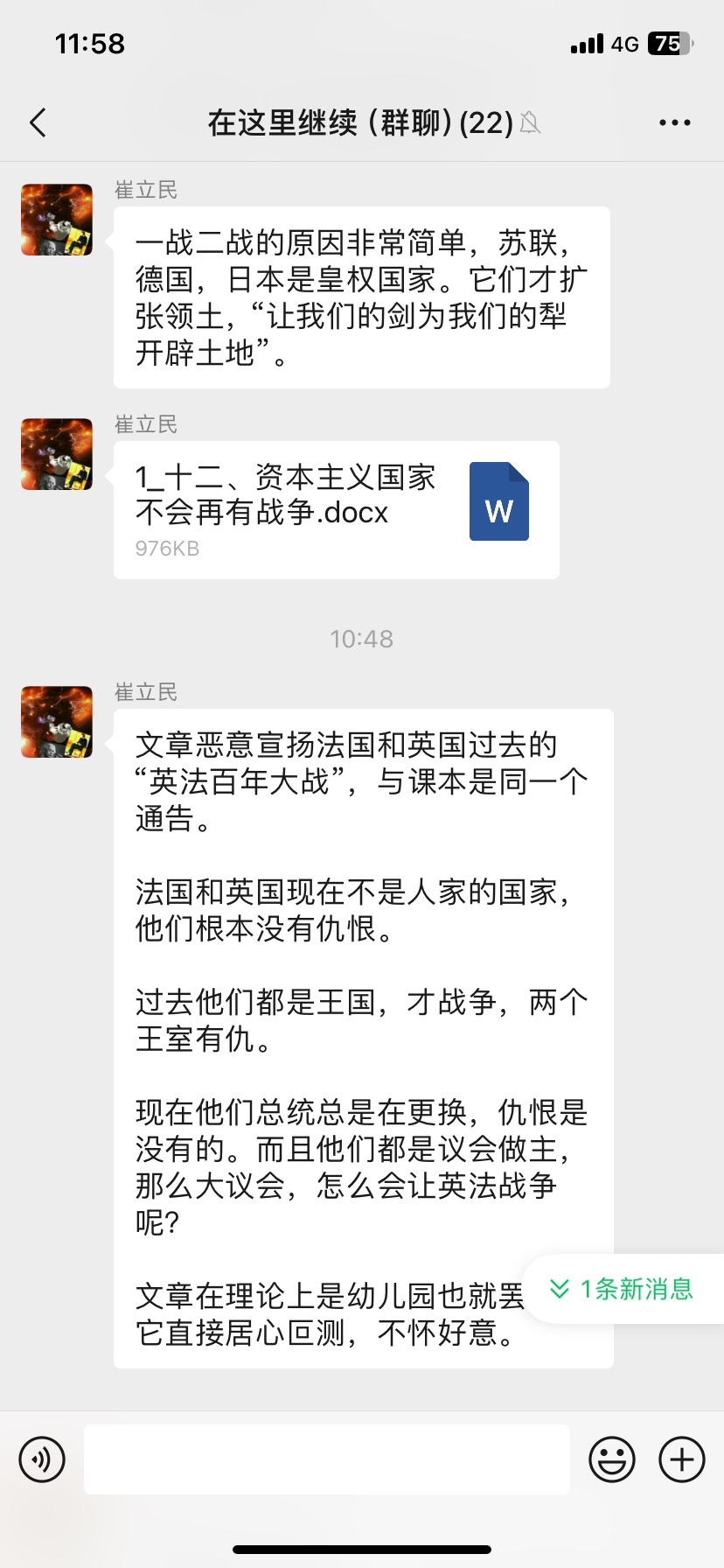The width and height of the screenshot is (724, 1568).
Task: Open the plus attachments panel
Action: 682,1459
